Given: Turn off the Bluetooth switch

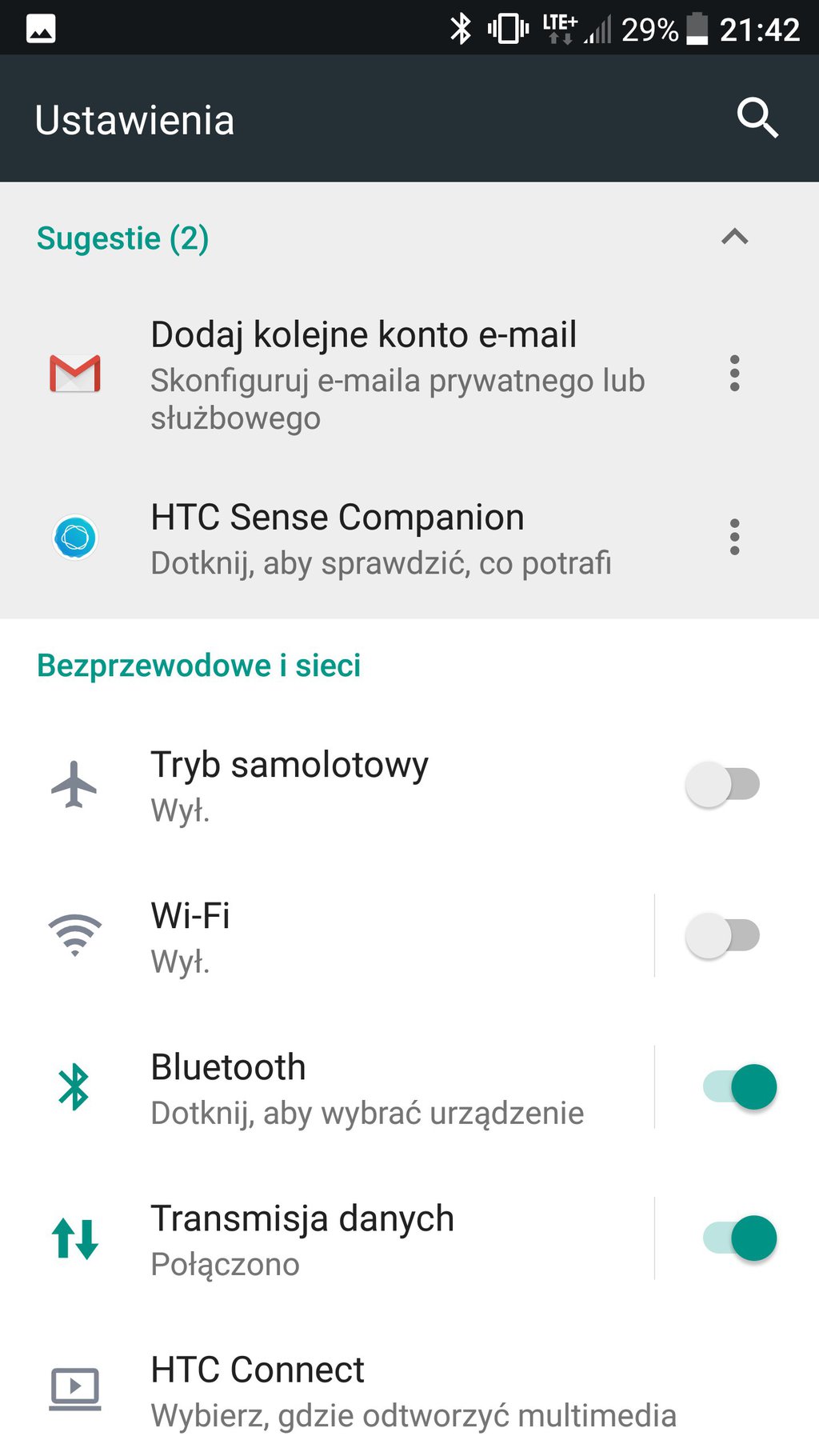Looking at the screenshot, I should pos(739,1087).
